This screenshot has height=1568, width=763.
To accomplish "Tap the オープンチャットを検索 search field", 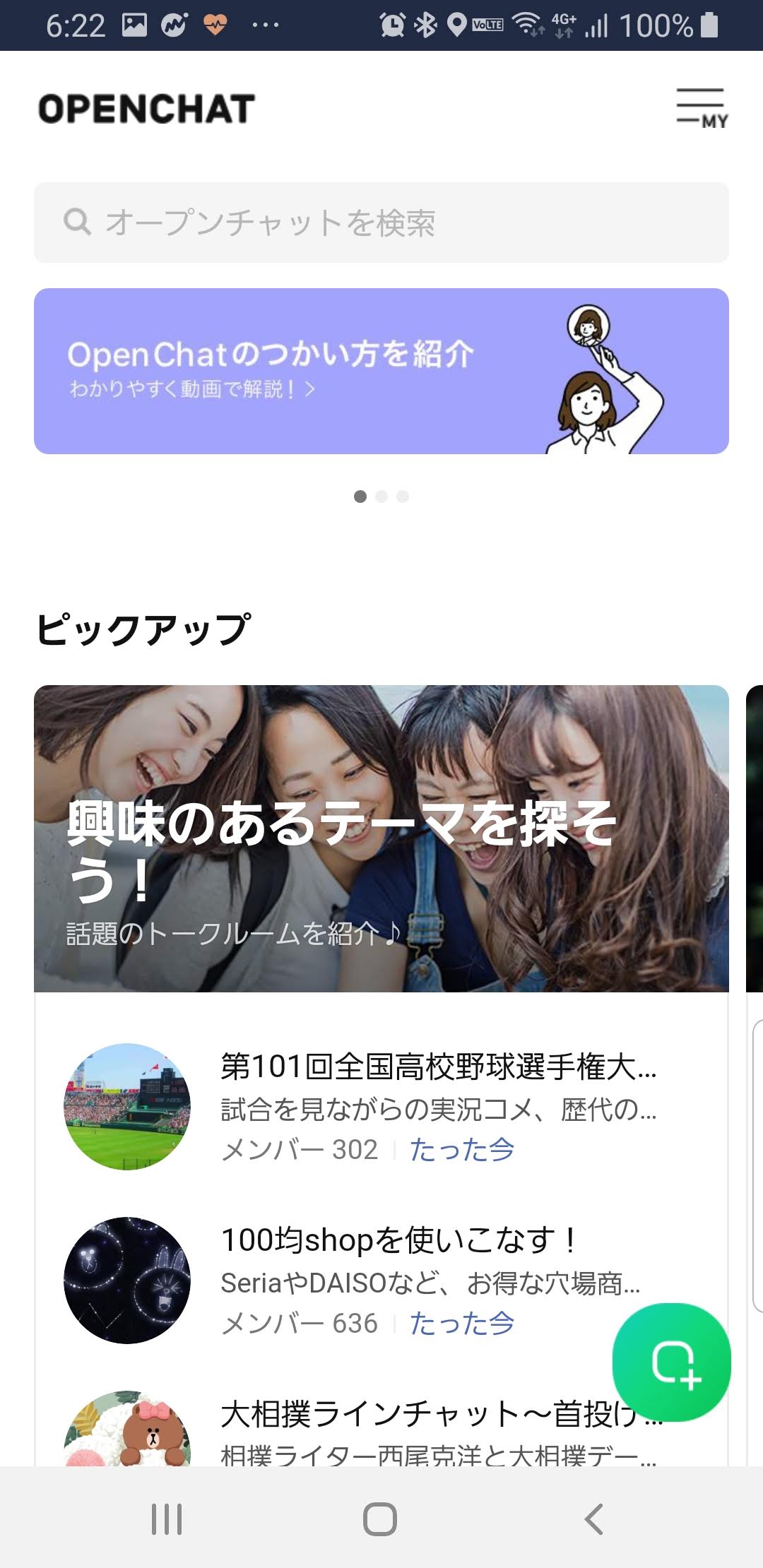I will tap(381, 222).
